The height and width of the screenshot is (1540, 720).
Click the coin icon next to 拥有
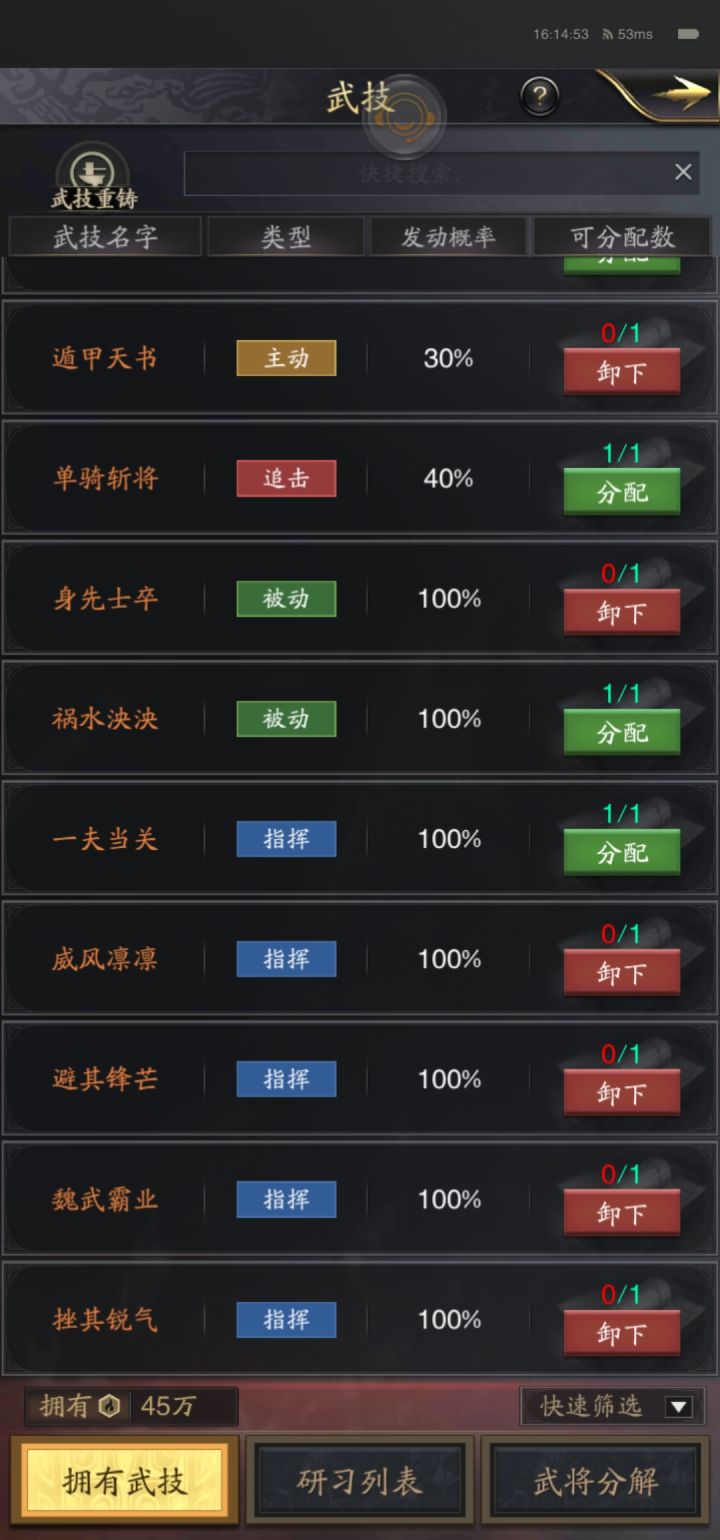point(107,1406)
